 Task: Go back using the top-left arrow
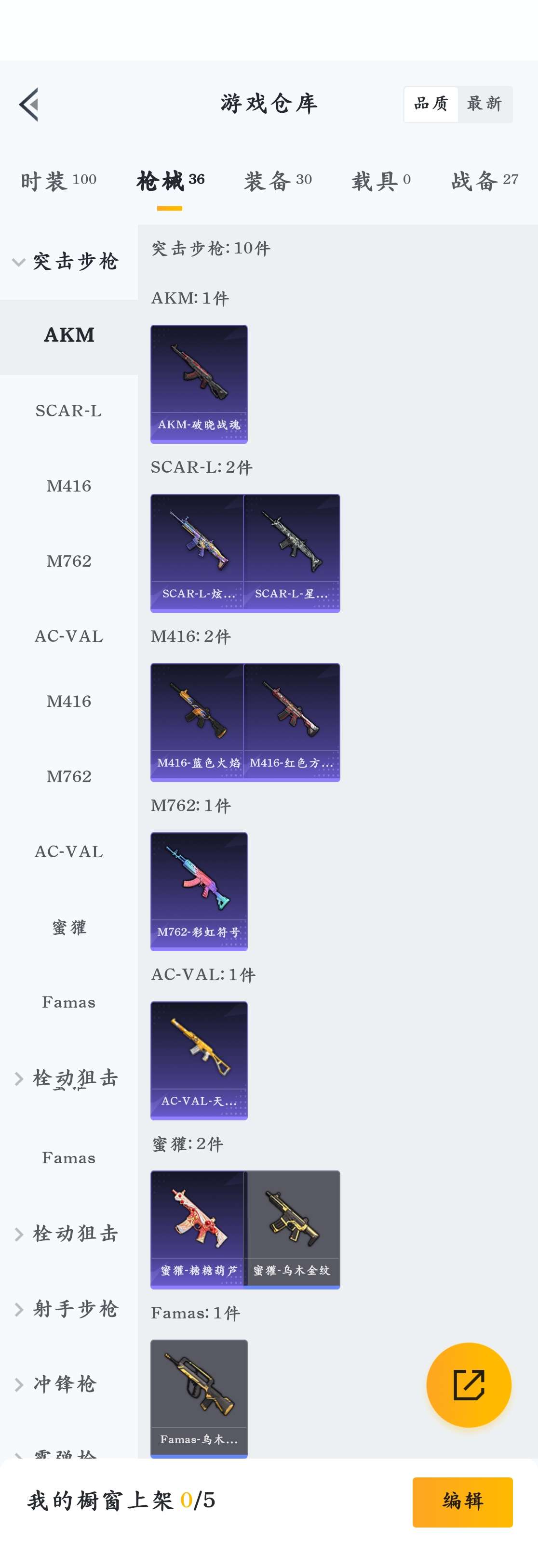(x=28, y=104)
